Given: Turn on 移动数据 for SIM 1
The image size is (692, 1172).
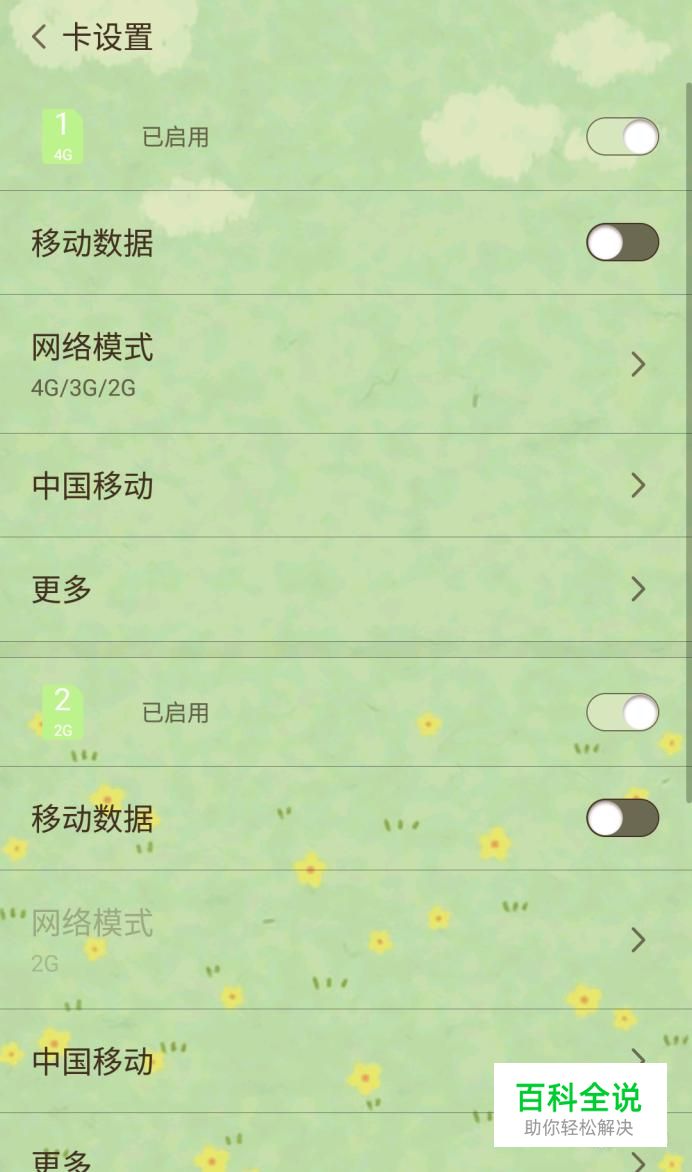Looking at the screenshot, I should [622, 242].
